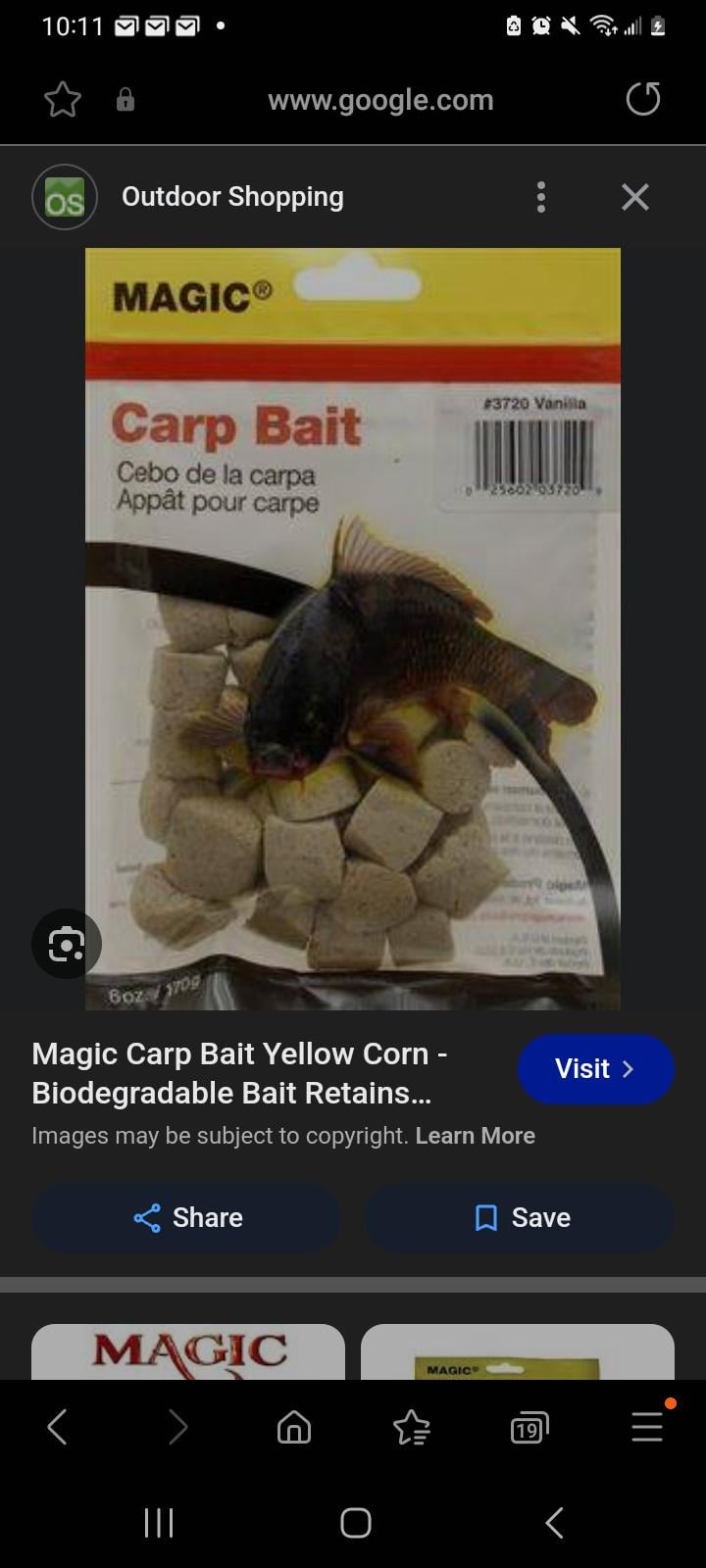This screenshot has width=706, height=1568.
Task: Open Outdoor Shopping source site
Action: point(232,197)
